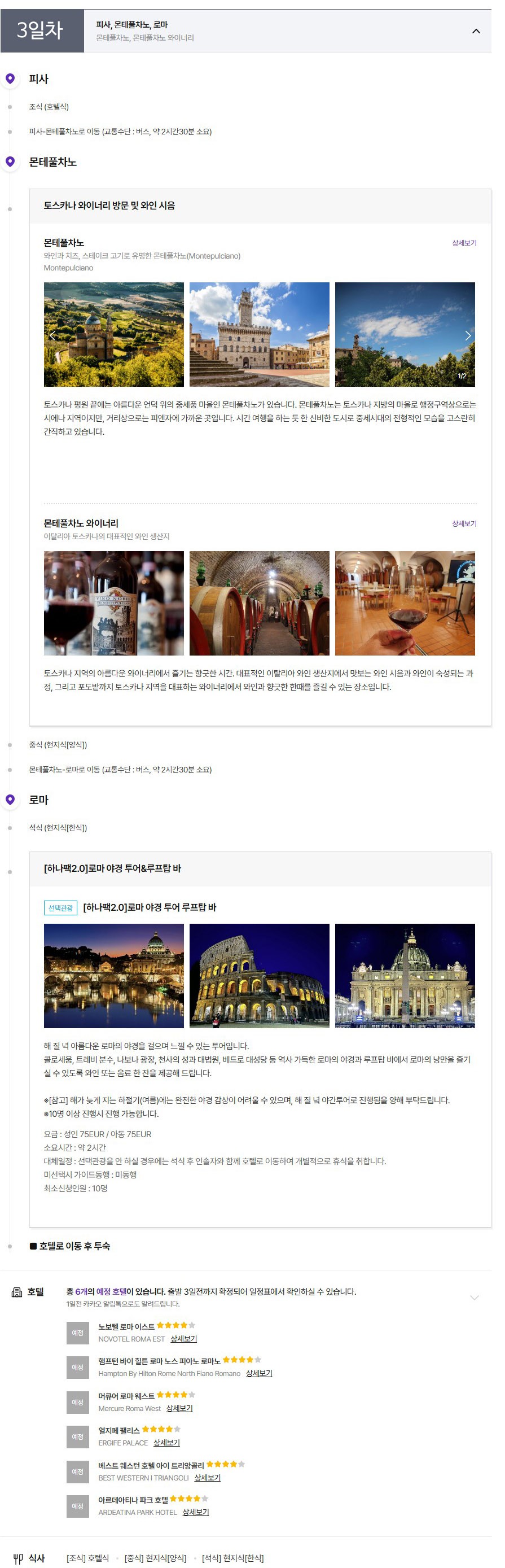Open 상세보기 for 몬테풀차노 와이너리
This screenshot has width=505, height=1568.
tap(464, 523)
